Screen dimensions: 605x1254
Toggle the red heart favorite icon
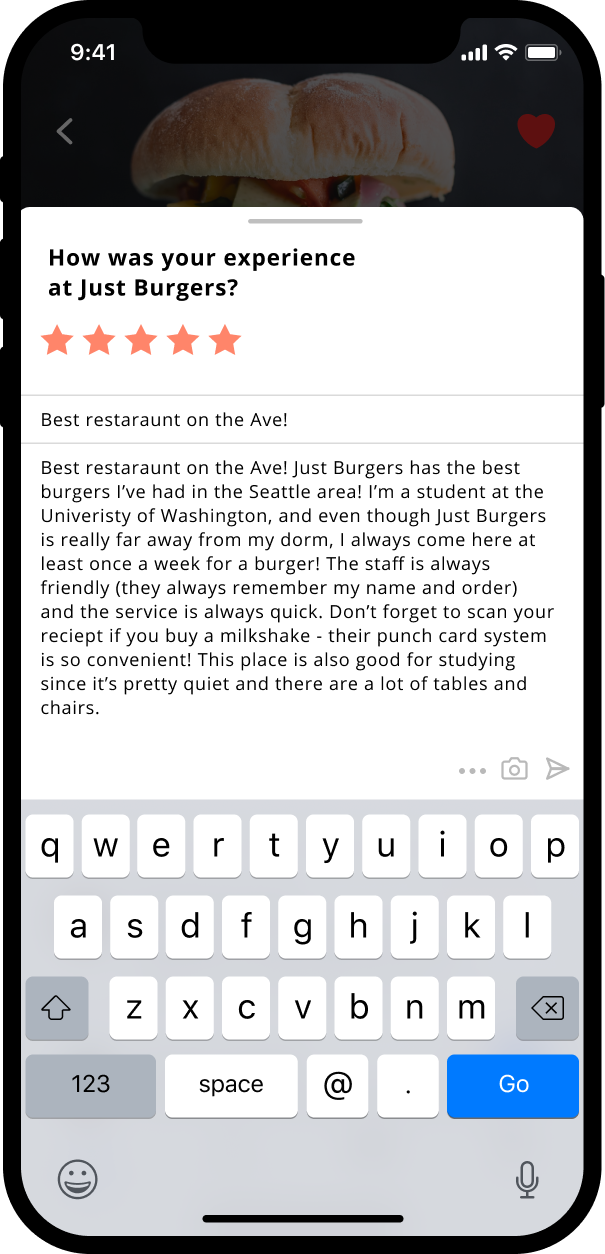[x=536, y=131]
